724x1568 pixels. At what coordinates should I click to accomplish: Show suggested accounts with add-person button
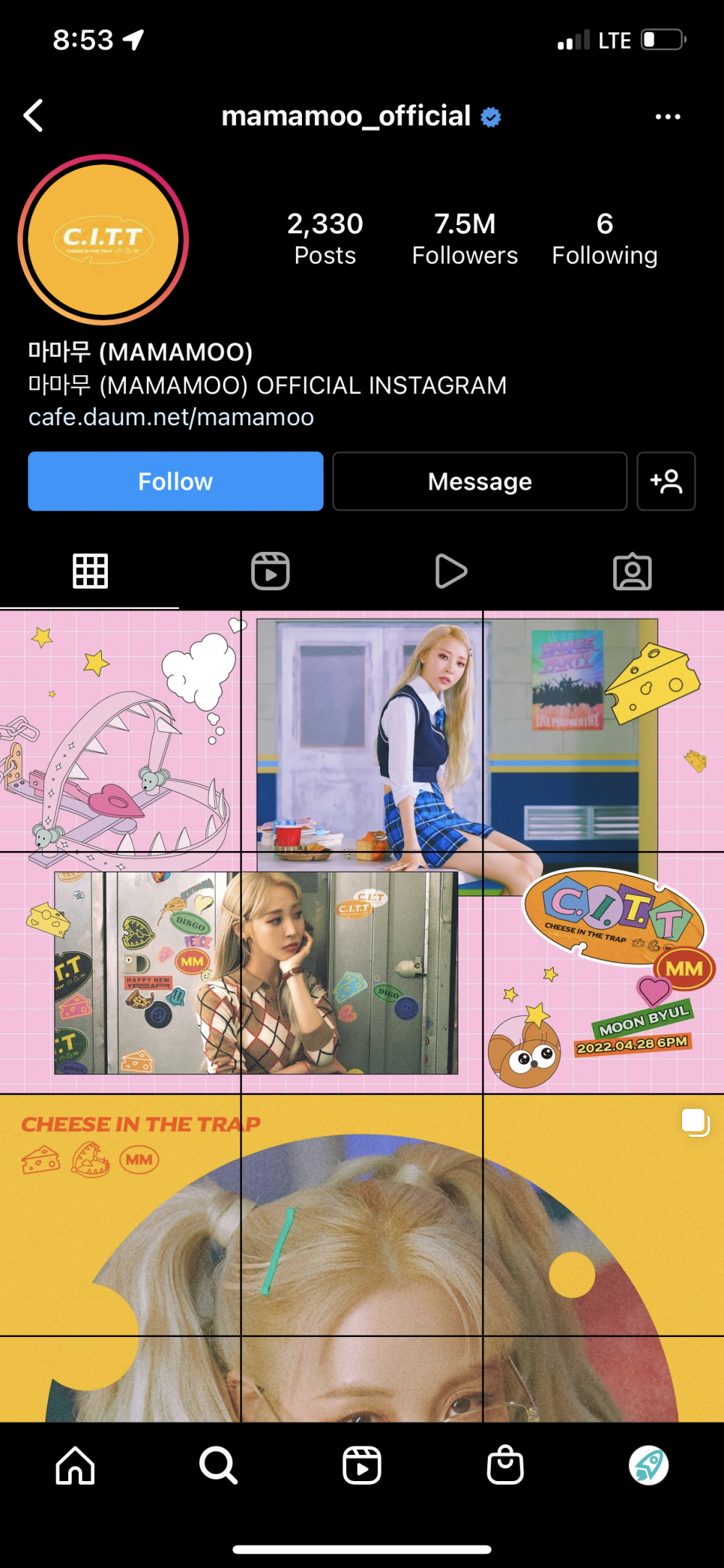[665, 482]
